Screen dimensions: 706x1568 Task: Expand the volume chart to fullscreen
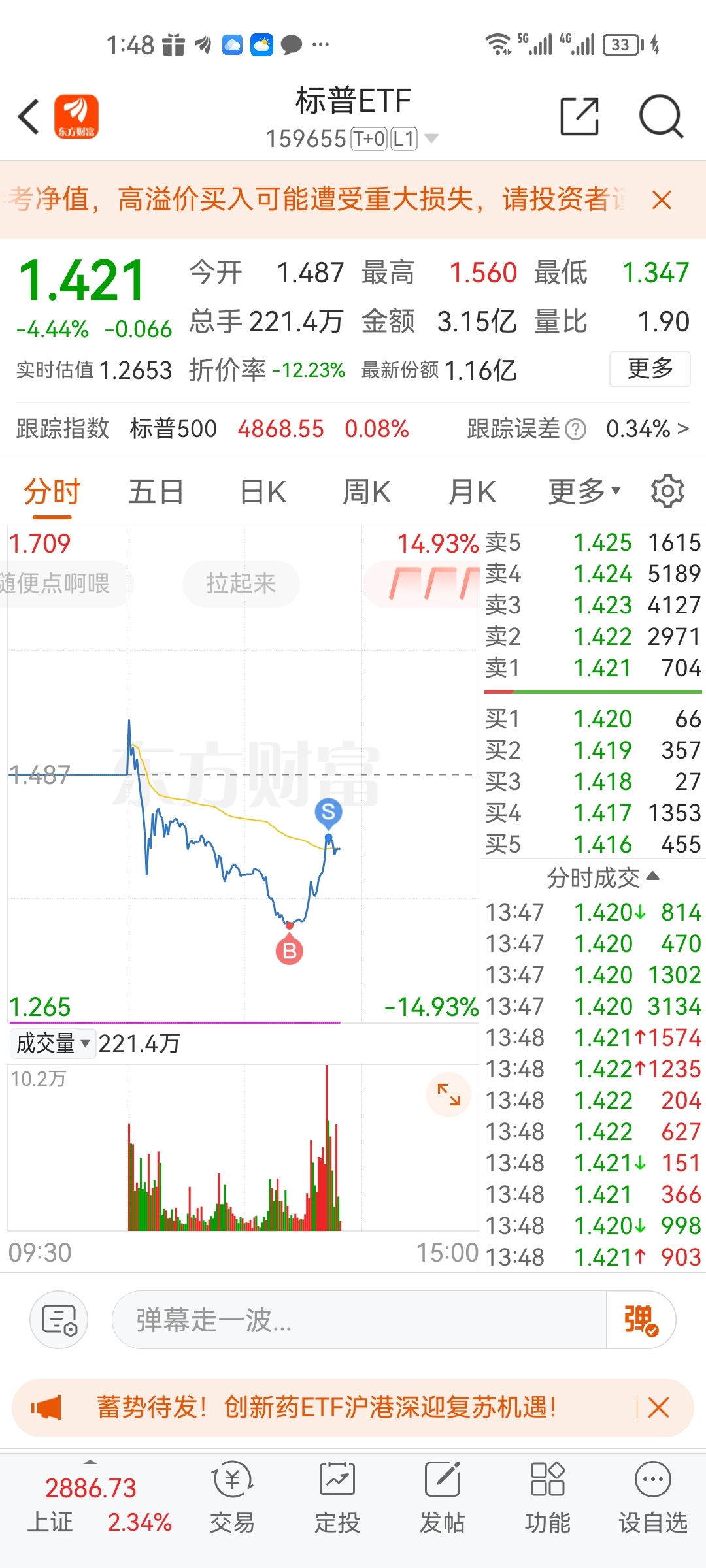448,1095
